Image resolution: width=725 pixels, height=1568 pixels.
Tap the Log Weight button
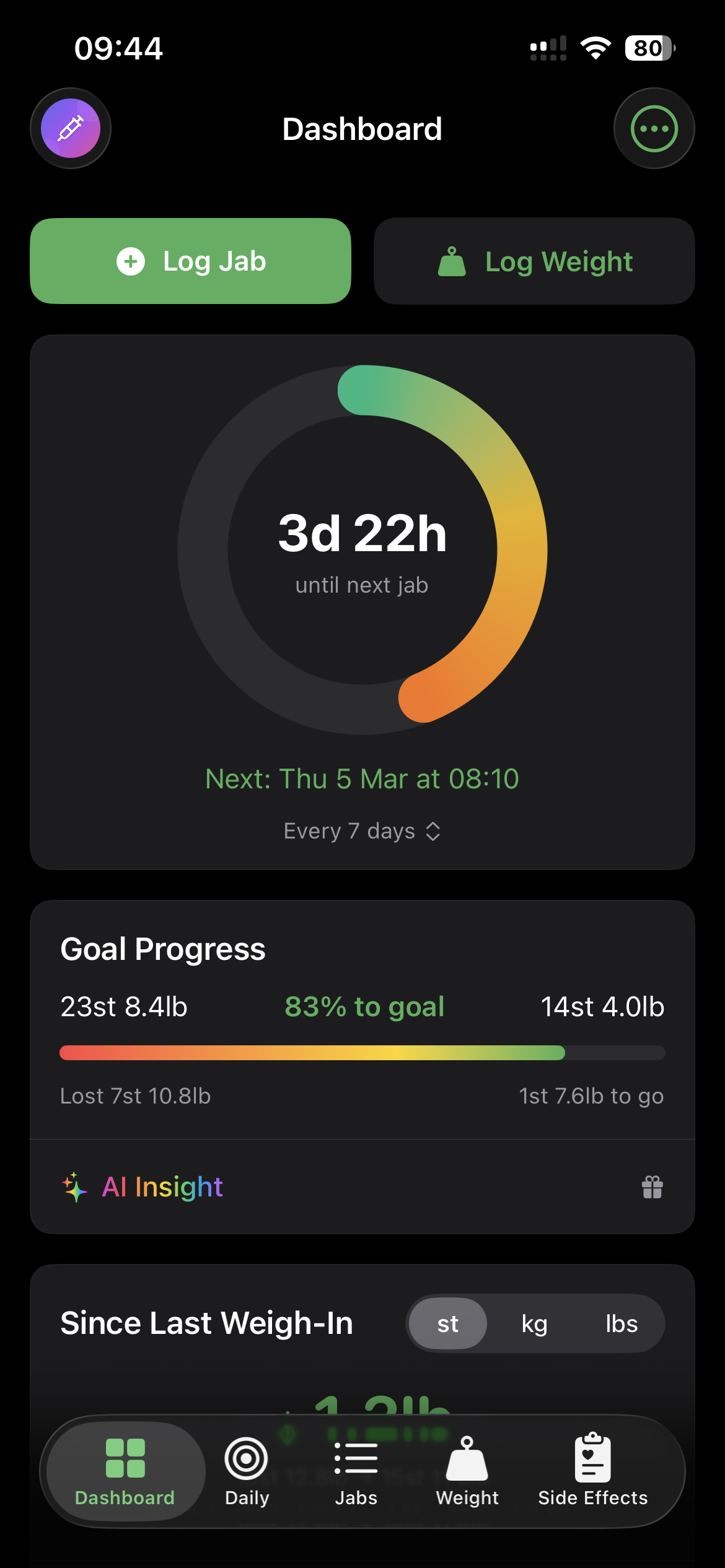point(534,261)
